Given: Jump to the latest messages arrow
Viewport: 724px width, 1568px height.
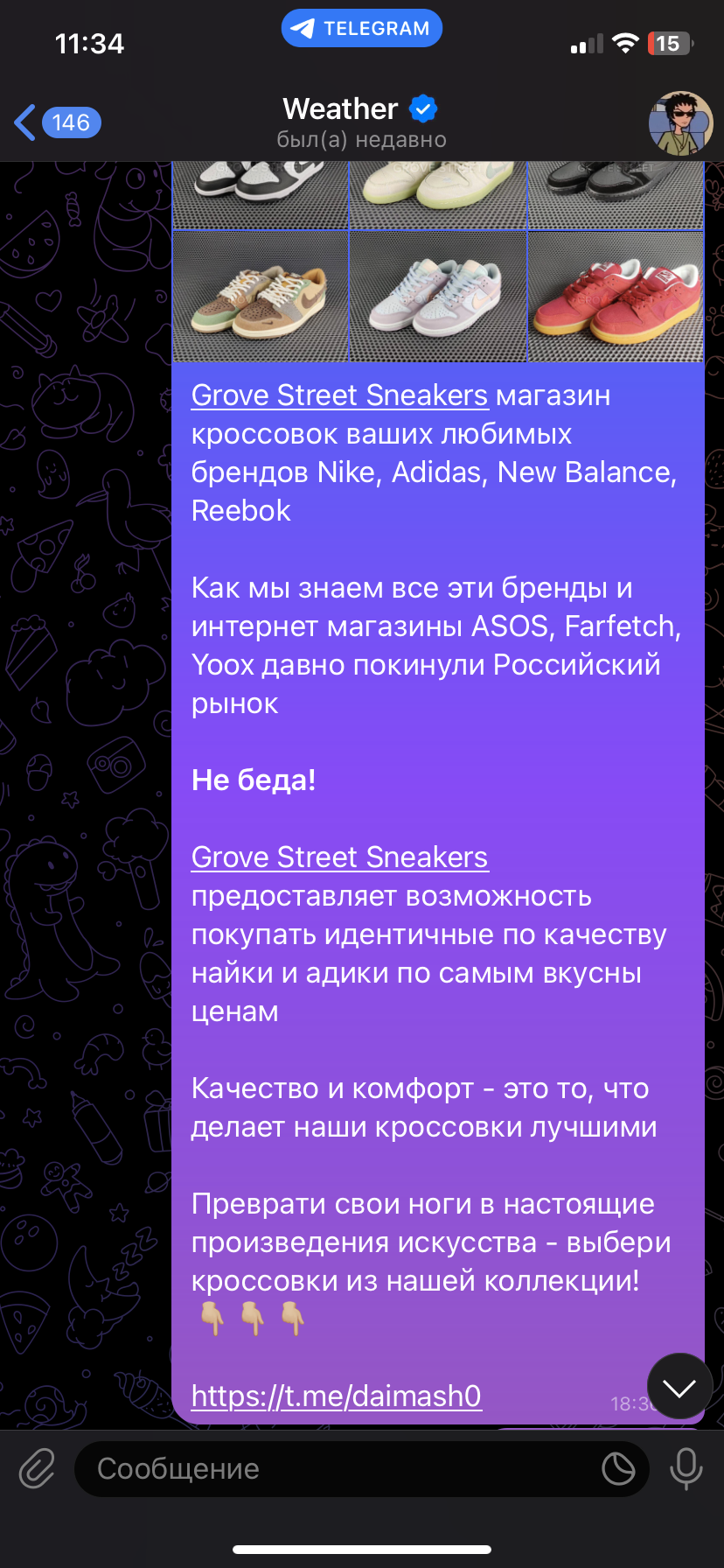Looking at the screenshot, I should (679, 1387).
